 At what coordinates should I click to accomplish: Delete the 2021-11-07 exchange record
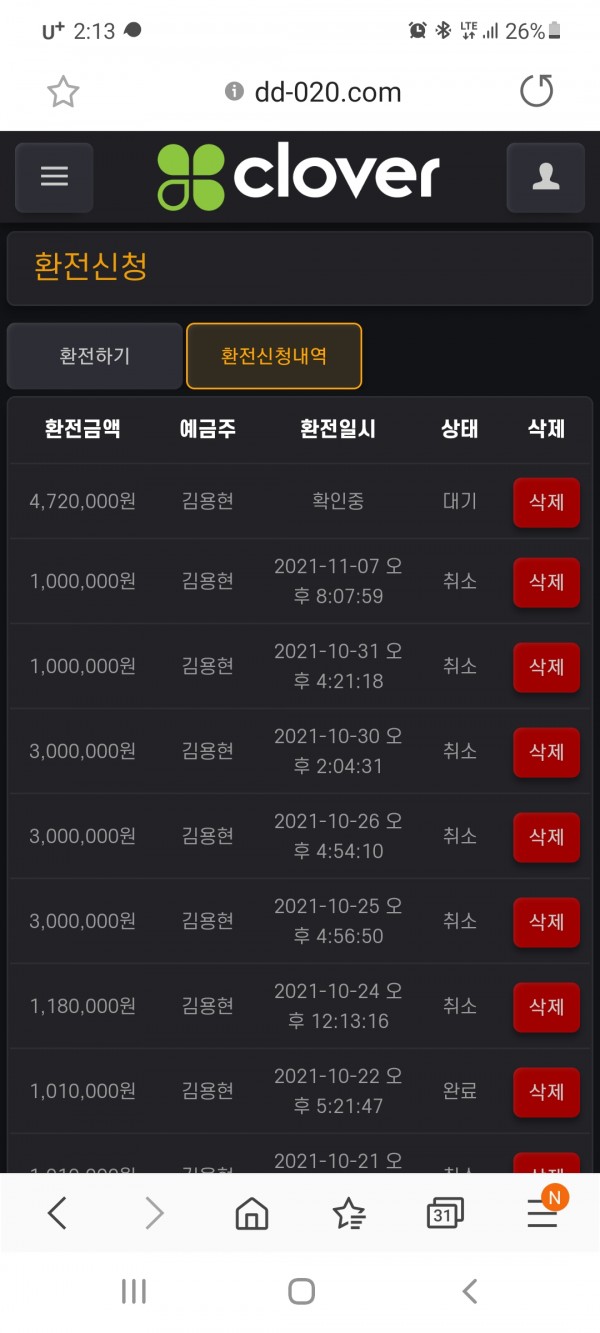pos(546,582)
